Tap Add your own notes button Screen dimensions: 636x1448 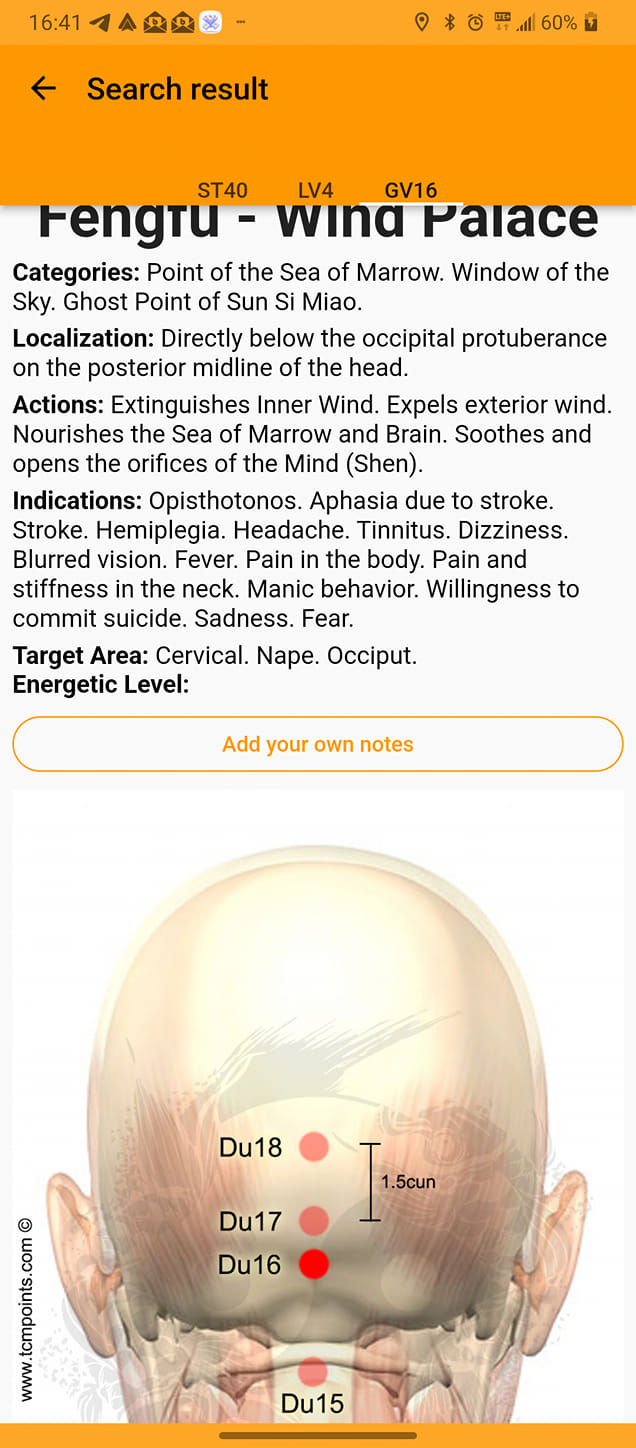[x=318, y=744]
